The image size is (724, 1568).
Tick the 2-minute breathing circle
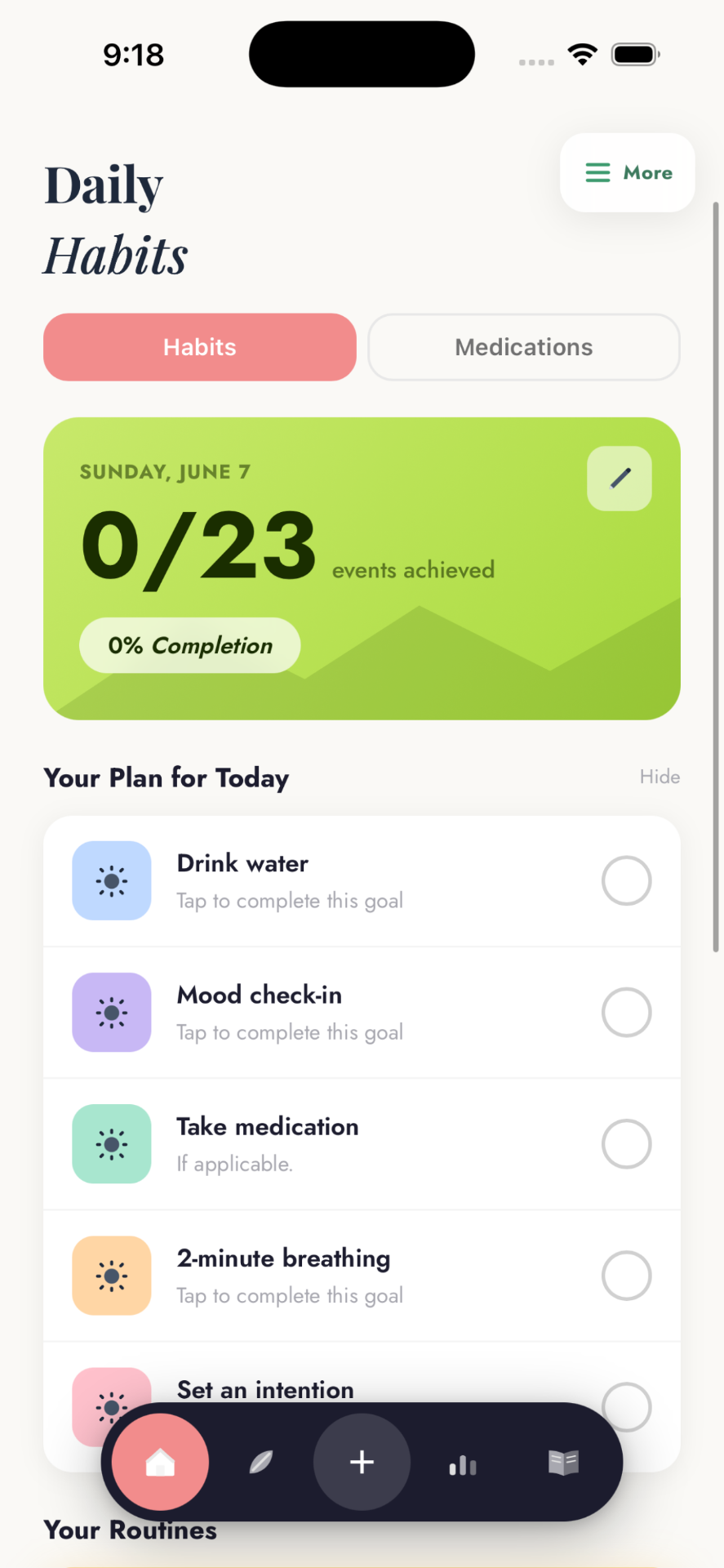[x=626, y=1276]
